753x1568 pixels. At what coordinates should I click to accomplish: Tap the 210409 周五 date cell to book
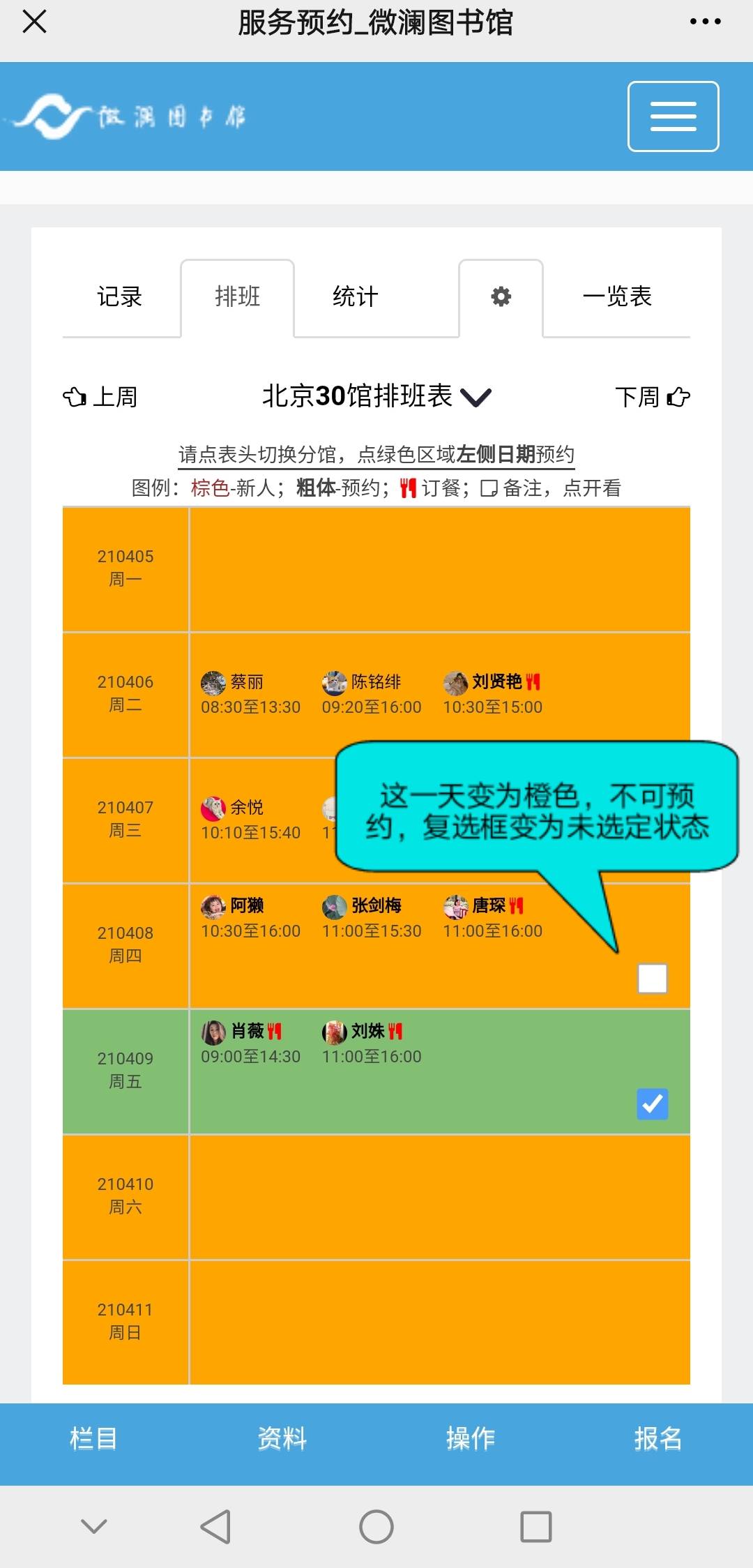pos(125,1070)
